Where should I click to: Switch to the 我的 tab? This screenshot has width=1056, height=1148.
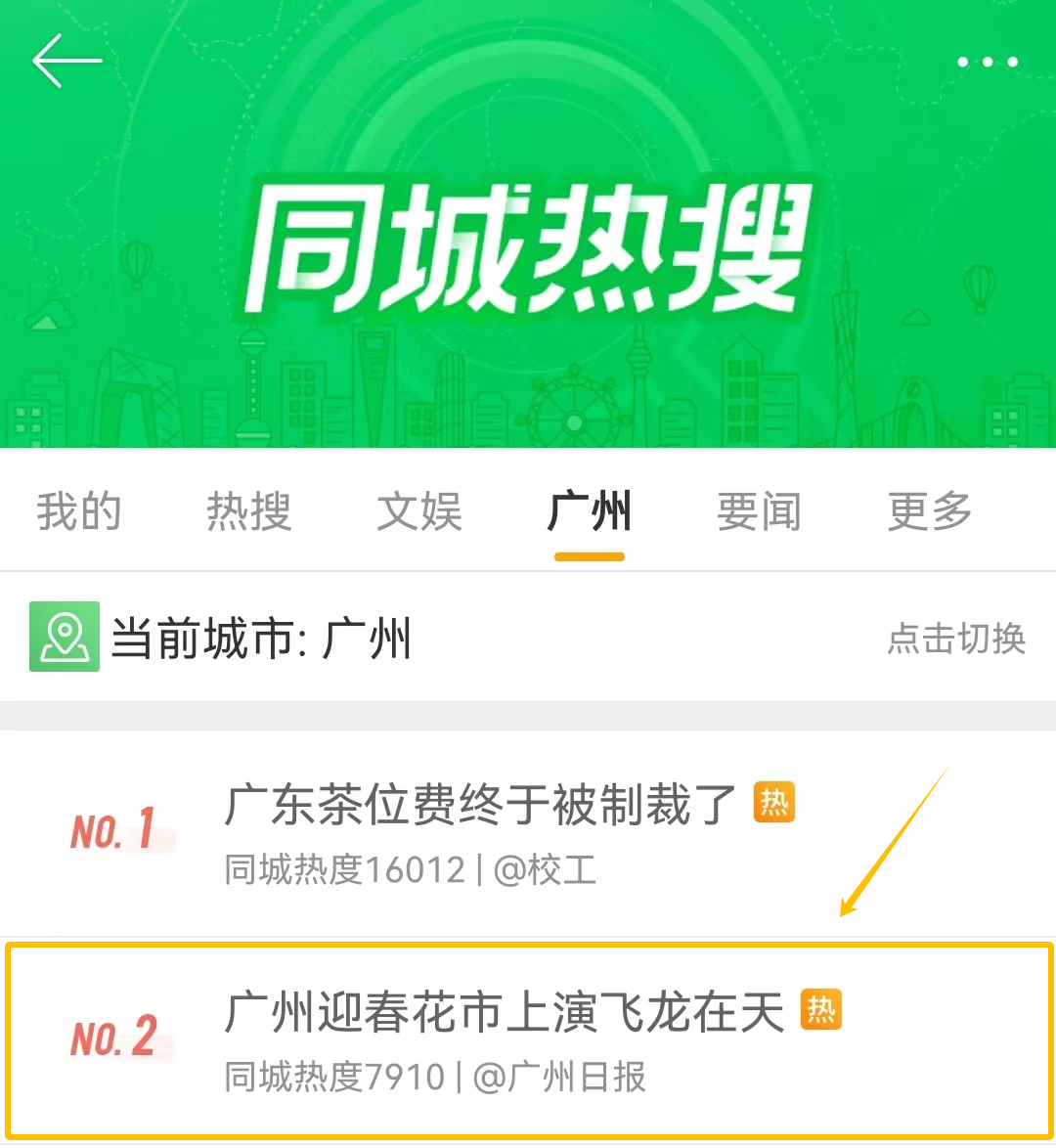79,511
